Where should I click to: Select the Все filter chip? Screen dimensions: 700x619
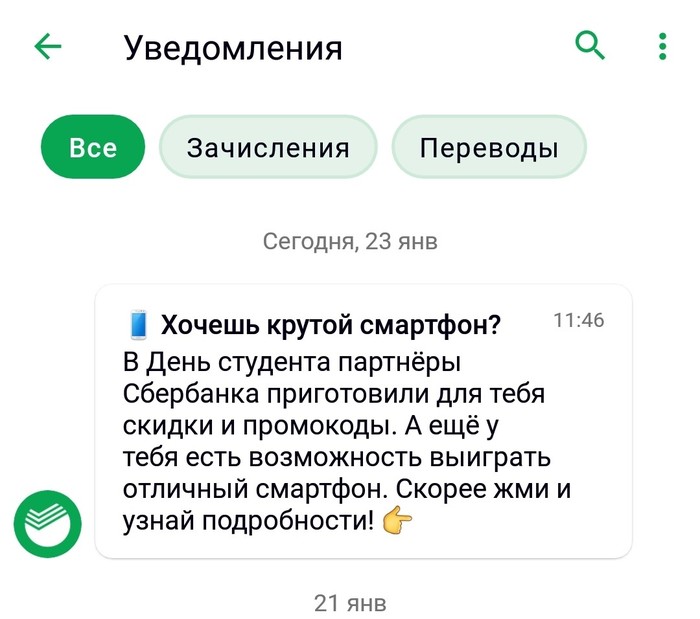pos(93,148)
